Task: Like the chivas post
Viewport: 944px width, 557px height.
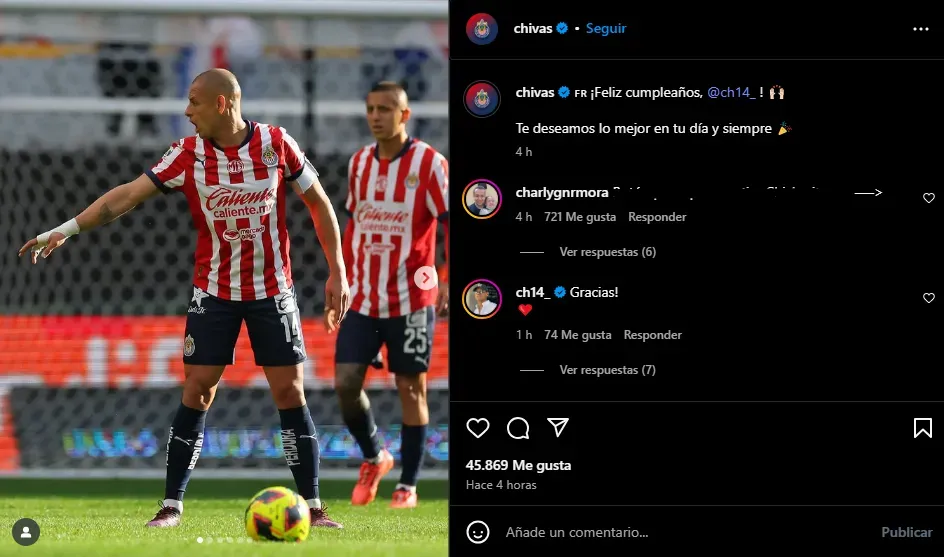Action: [478, 428]
